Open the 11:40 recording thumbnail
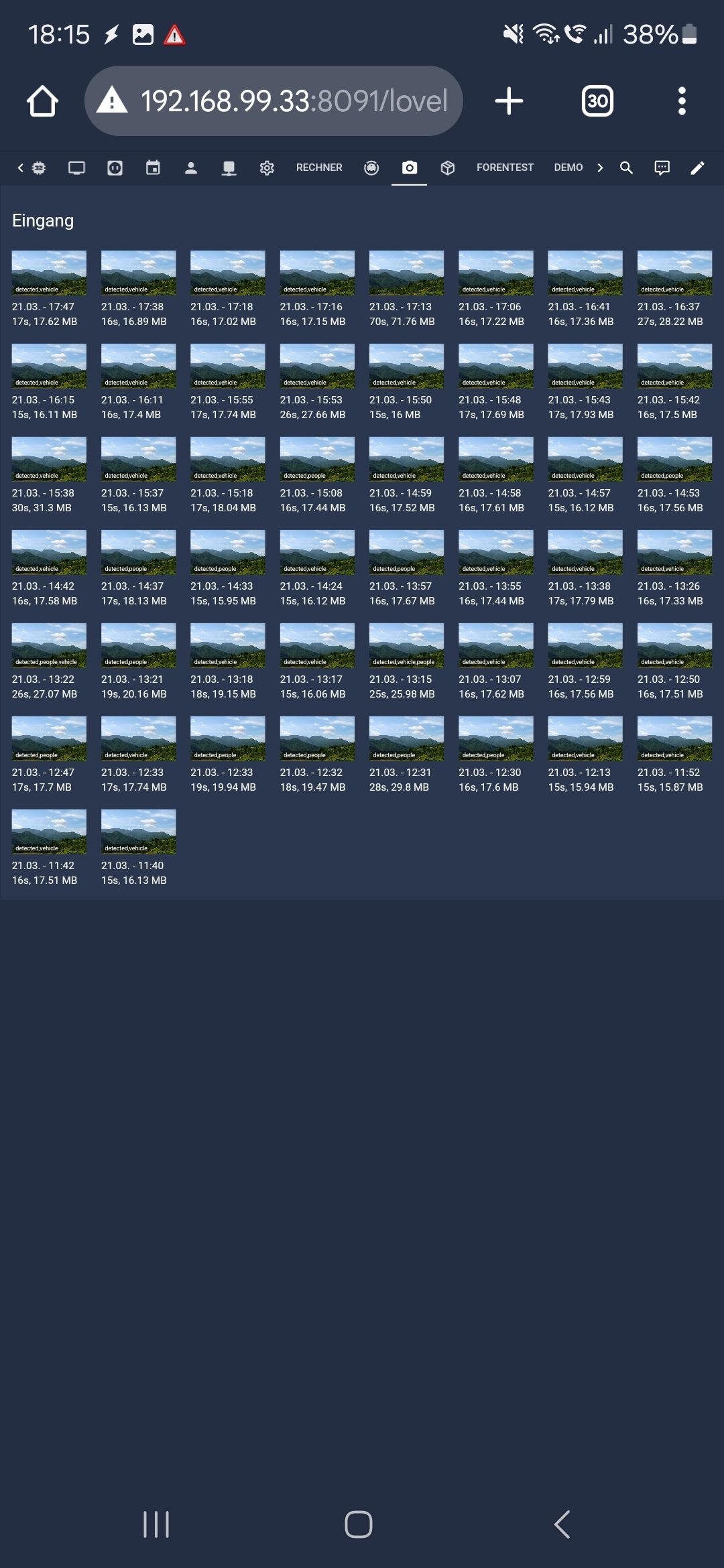Viewport: 724px width, 1568px height. tap(138, 832)
